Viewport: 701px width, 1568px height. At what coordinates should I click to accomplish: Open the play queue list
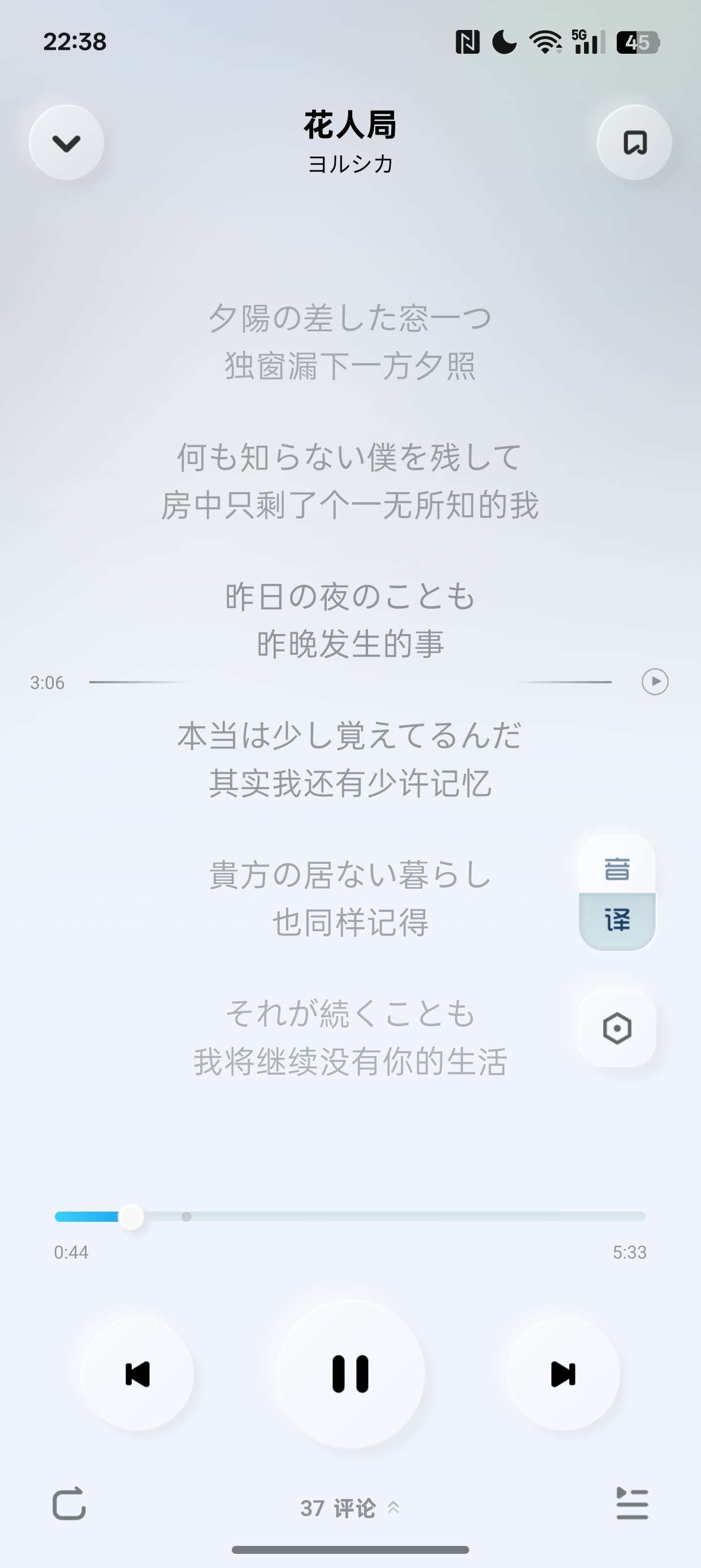click(632, 1504)
